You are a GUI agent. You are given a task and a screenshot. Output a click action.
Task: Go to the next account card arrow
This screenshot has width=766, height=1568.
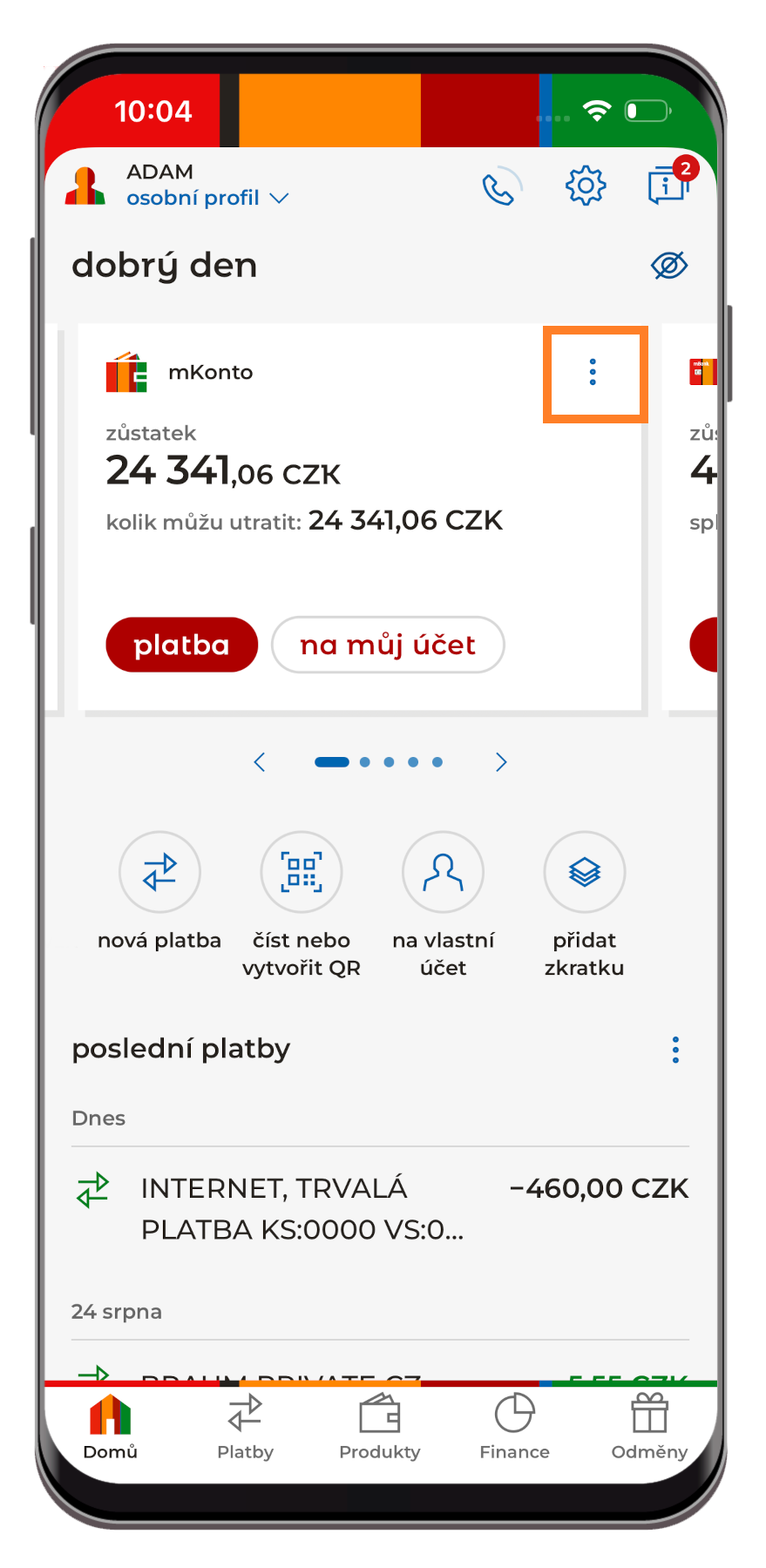coord(500,762)
